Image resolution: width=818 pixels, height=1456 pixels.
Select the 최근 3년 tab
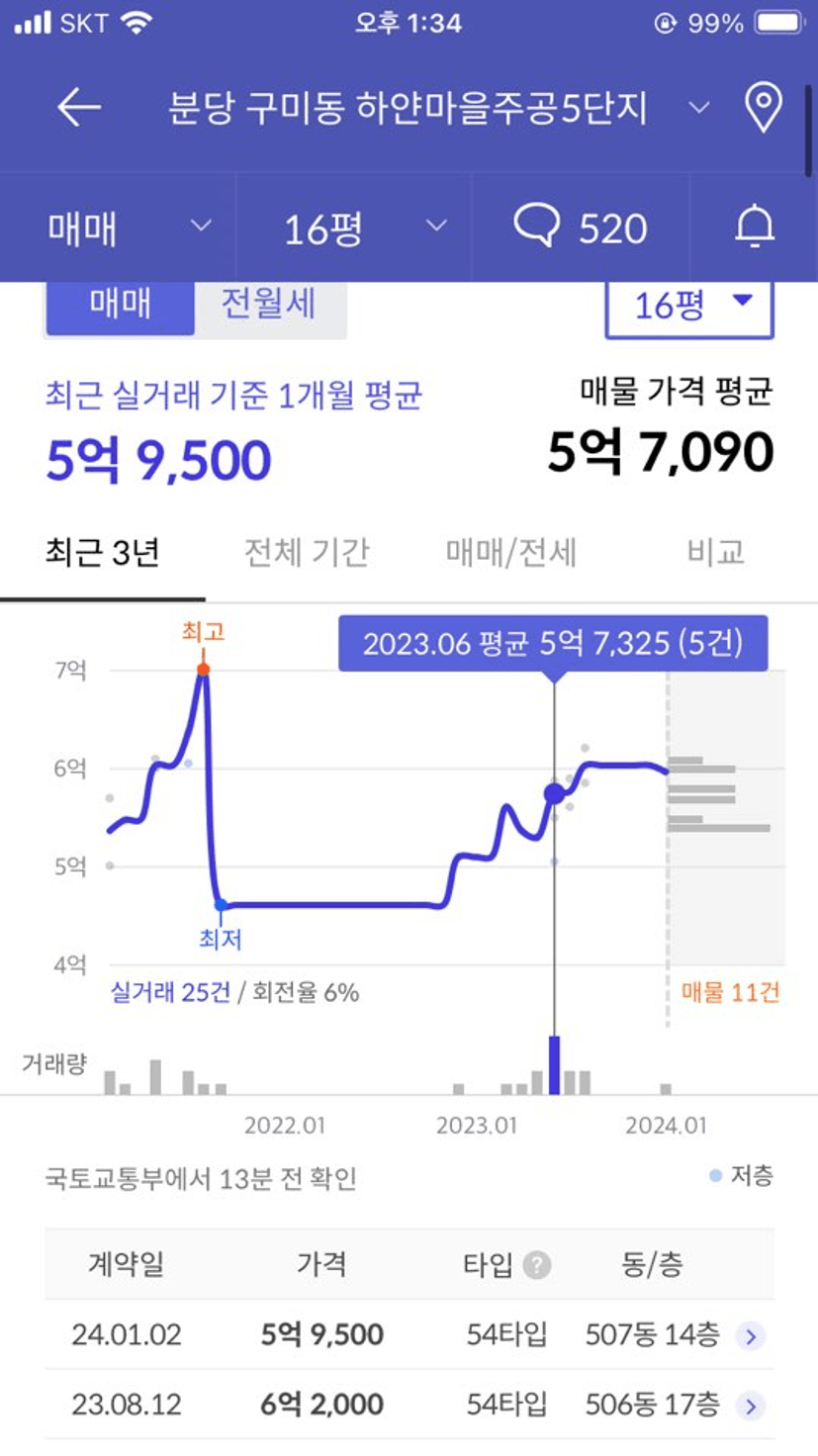coord(103,552)
